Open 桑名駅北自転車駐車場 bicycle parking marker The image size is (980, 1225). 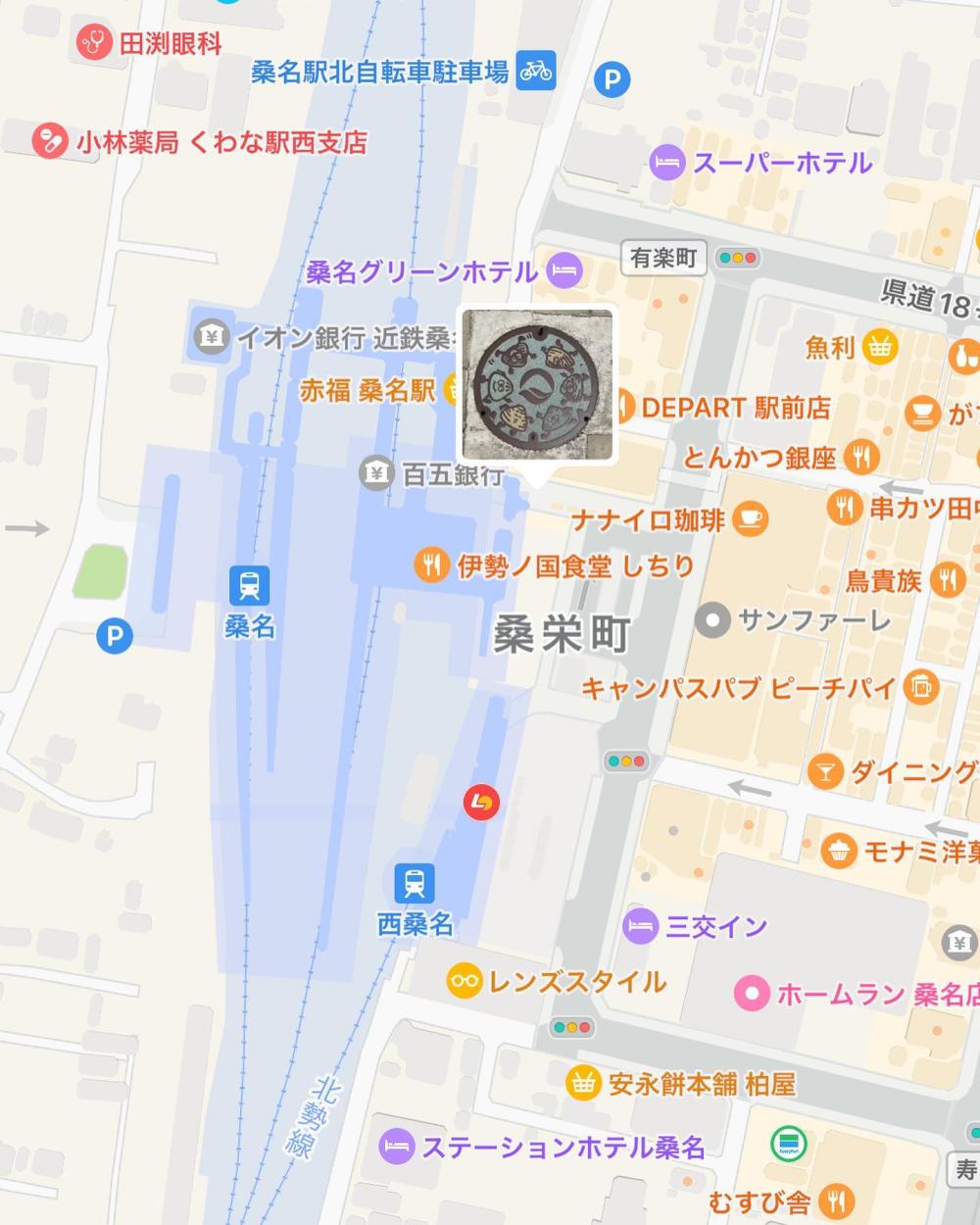536,71
